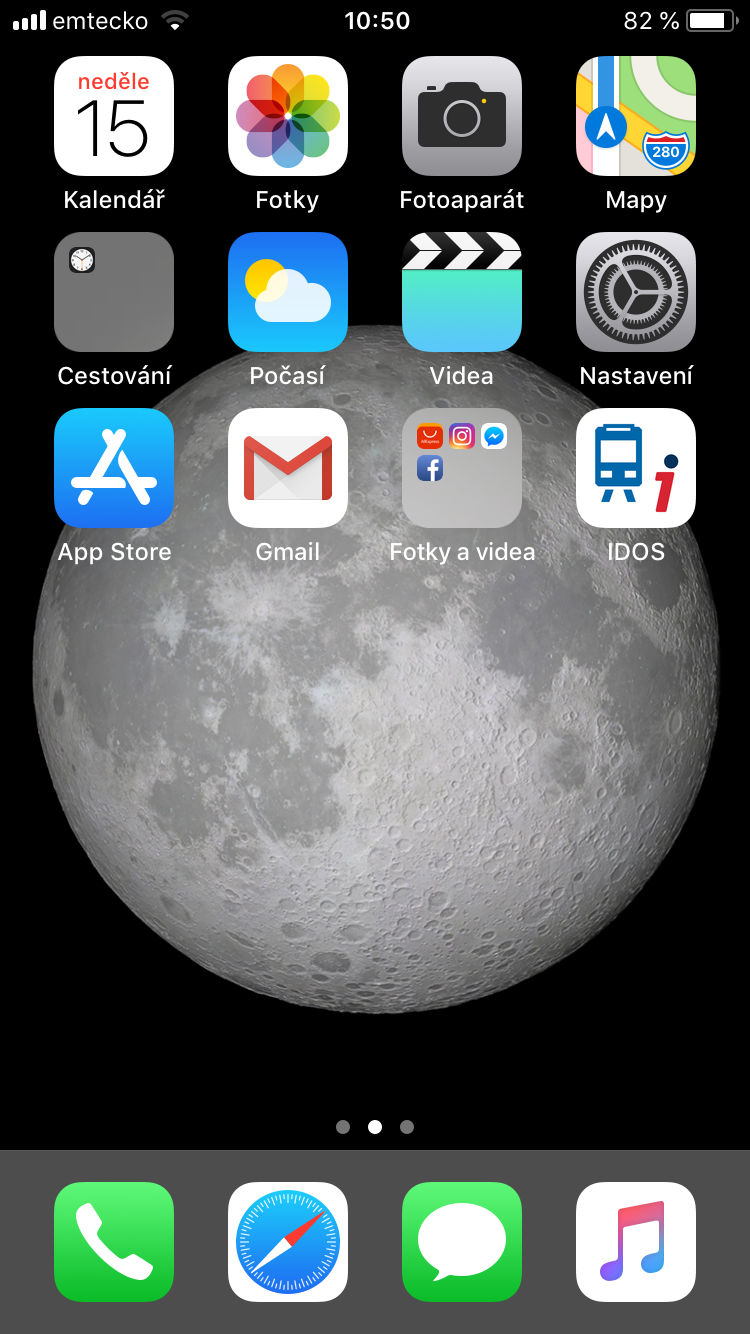Launch the Videa app
The image size is (750, 1334).
(x=462, y=292)
